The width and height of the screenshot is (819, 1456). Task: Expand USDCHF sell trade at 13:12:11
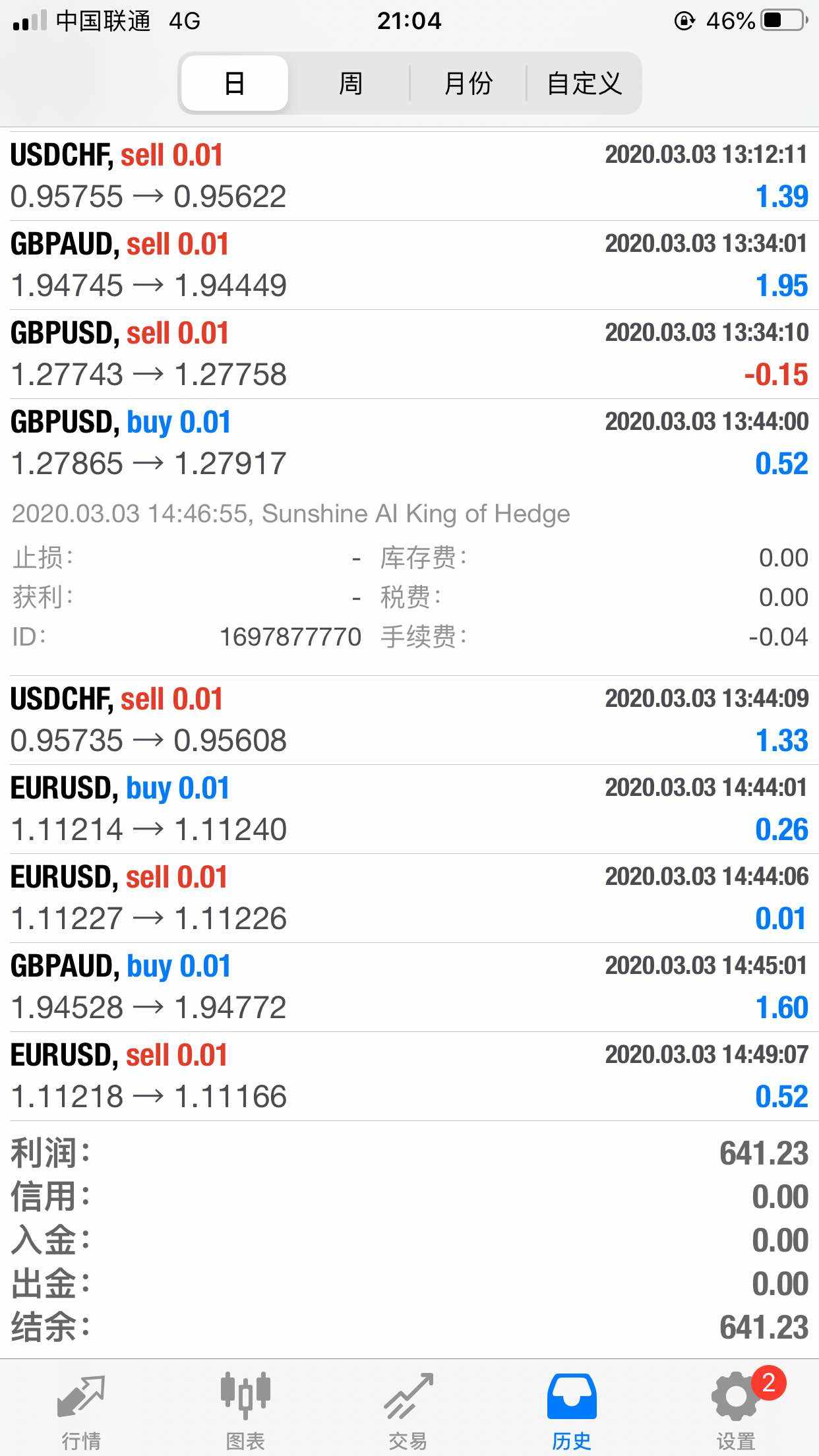pyautogui.click(x=409, y=176)
